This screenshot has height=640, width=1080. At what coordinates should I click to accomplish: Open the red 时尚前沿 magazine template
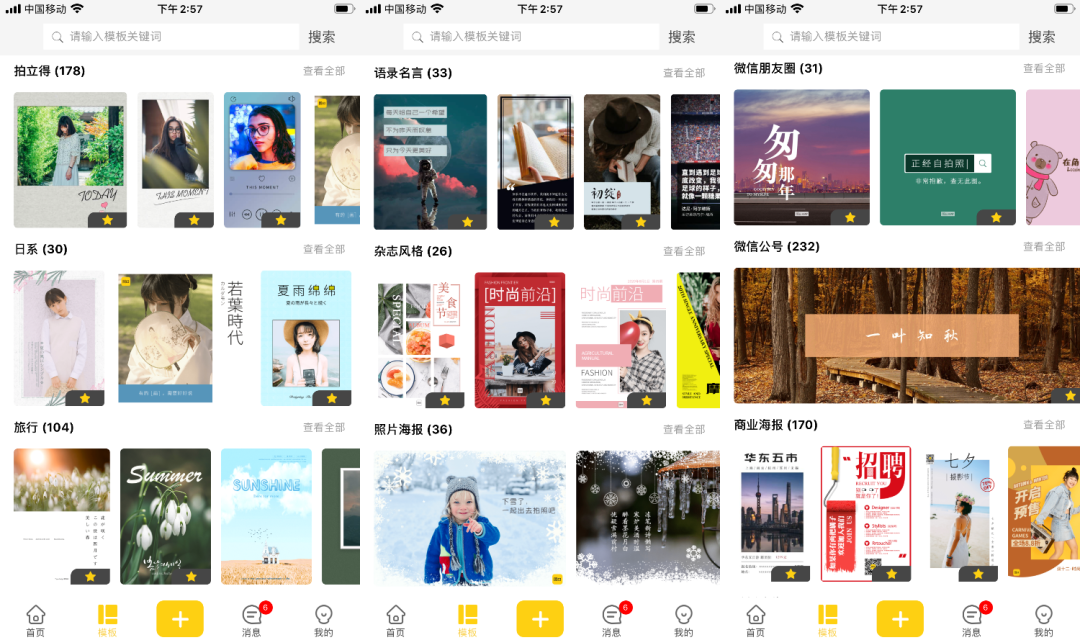point(519,339)
